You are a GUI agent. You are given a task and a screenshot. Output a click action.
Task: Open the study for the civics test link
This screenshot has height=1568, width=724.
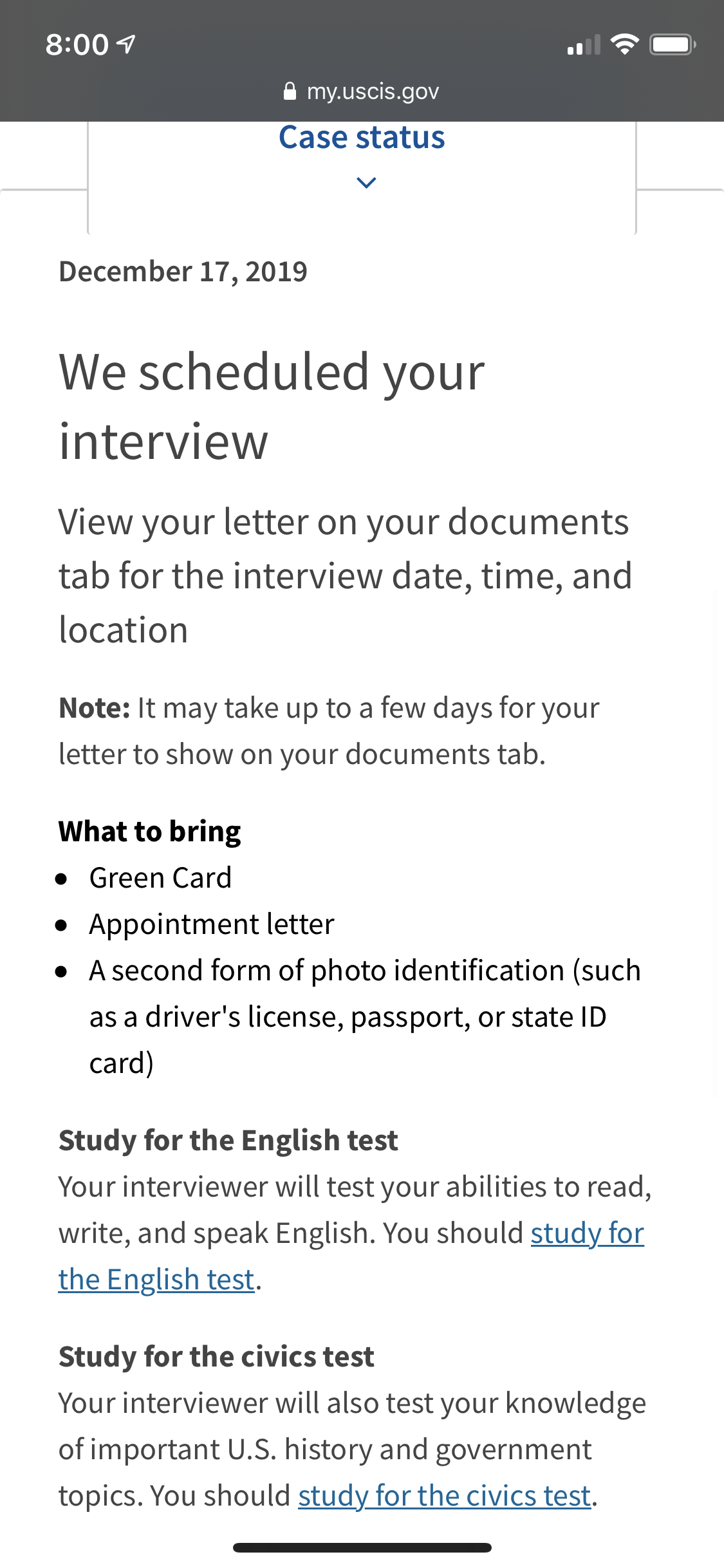[x=444, y=1496]
